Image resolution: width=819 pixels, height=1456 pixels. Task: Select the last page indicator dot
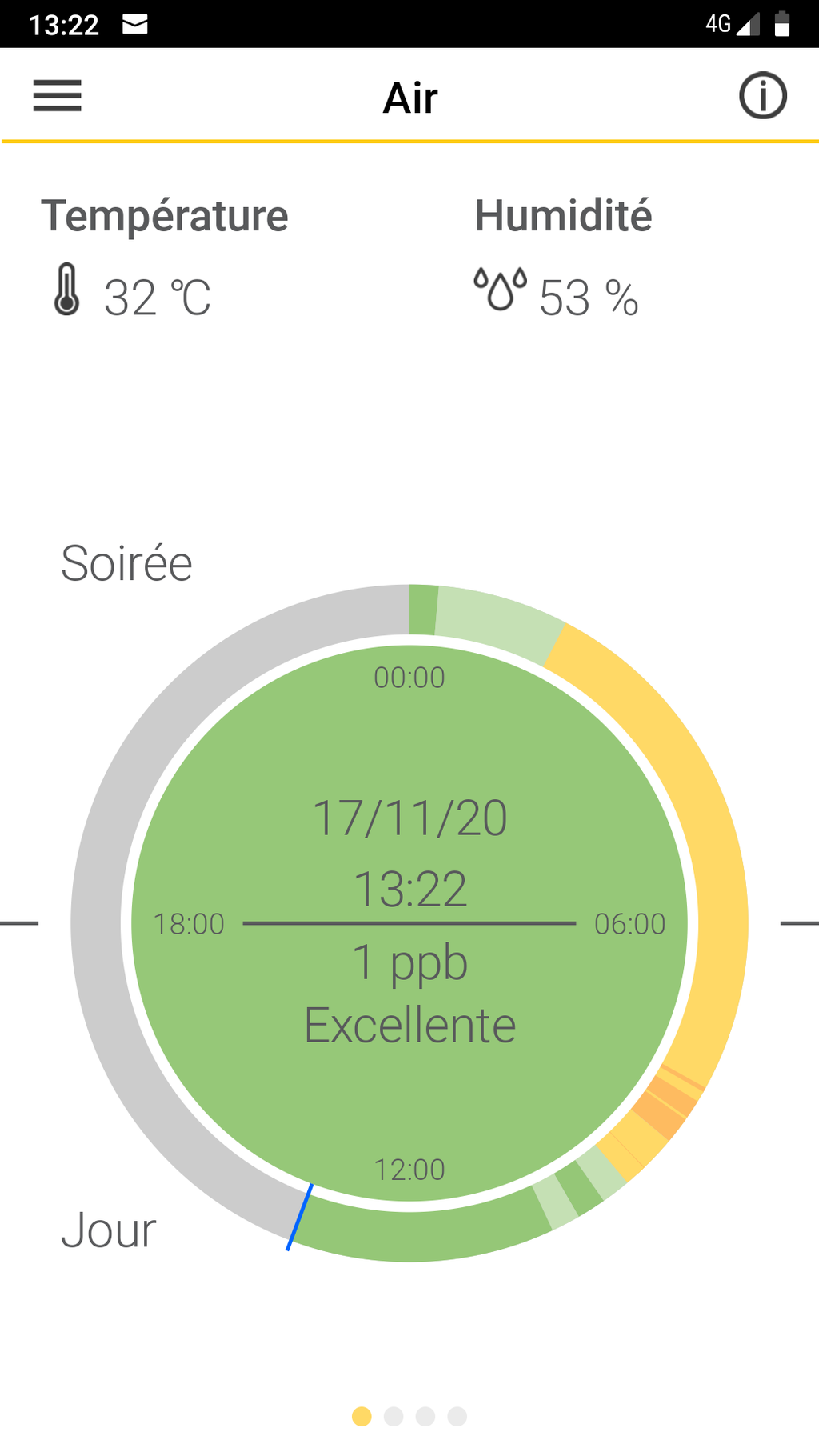click(457, 1416)
